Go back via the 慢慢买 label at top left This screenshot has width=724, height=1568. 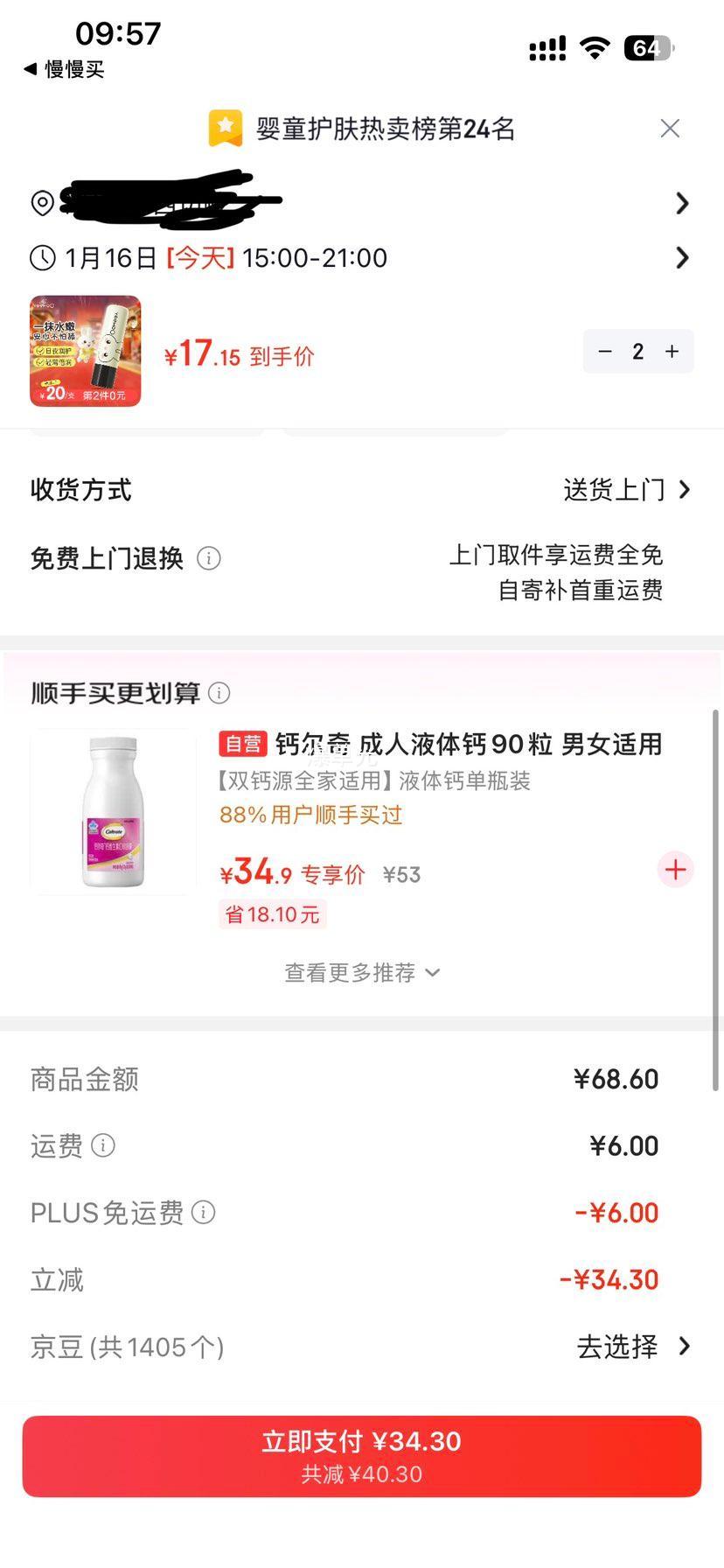tap(63, 68)
